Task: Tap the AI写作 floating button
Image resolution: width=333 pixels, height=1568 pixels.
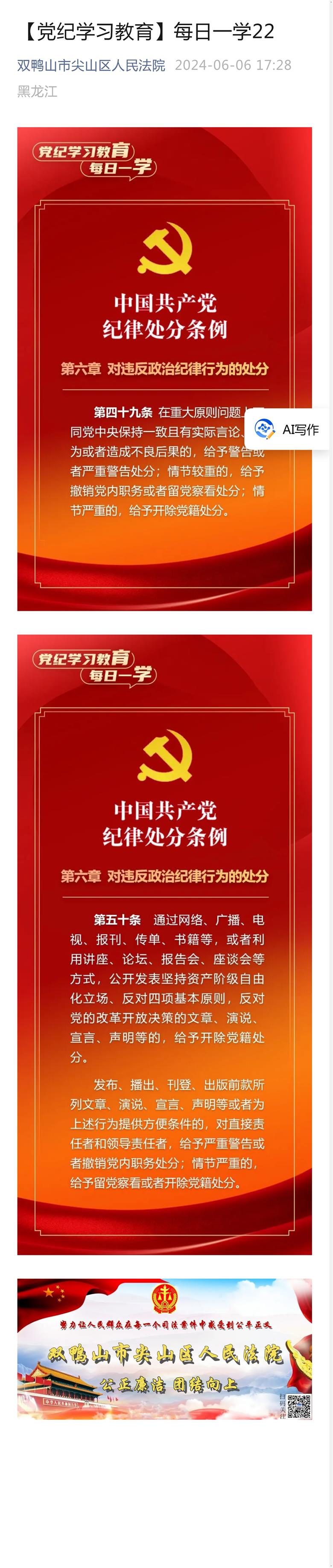Action: point(287,429)
